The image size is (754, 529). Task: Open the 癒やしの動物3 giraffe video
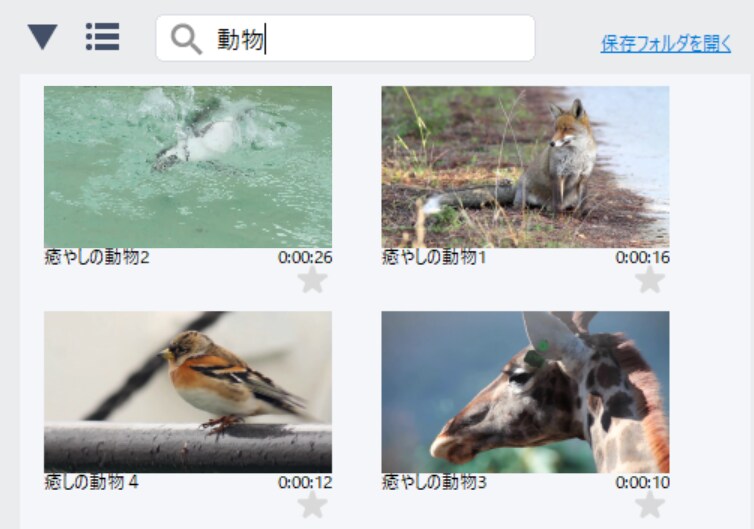coord(525,391)
